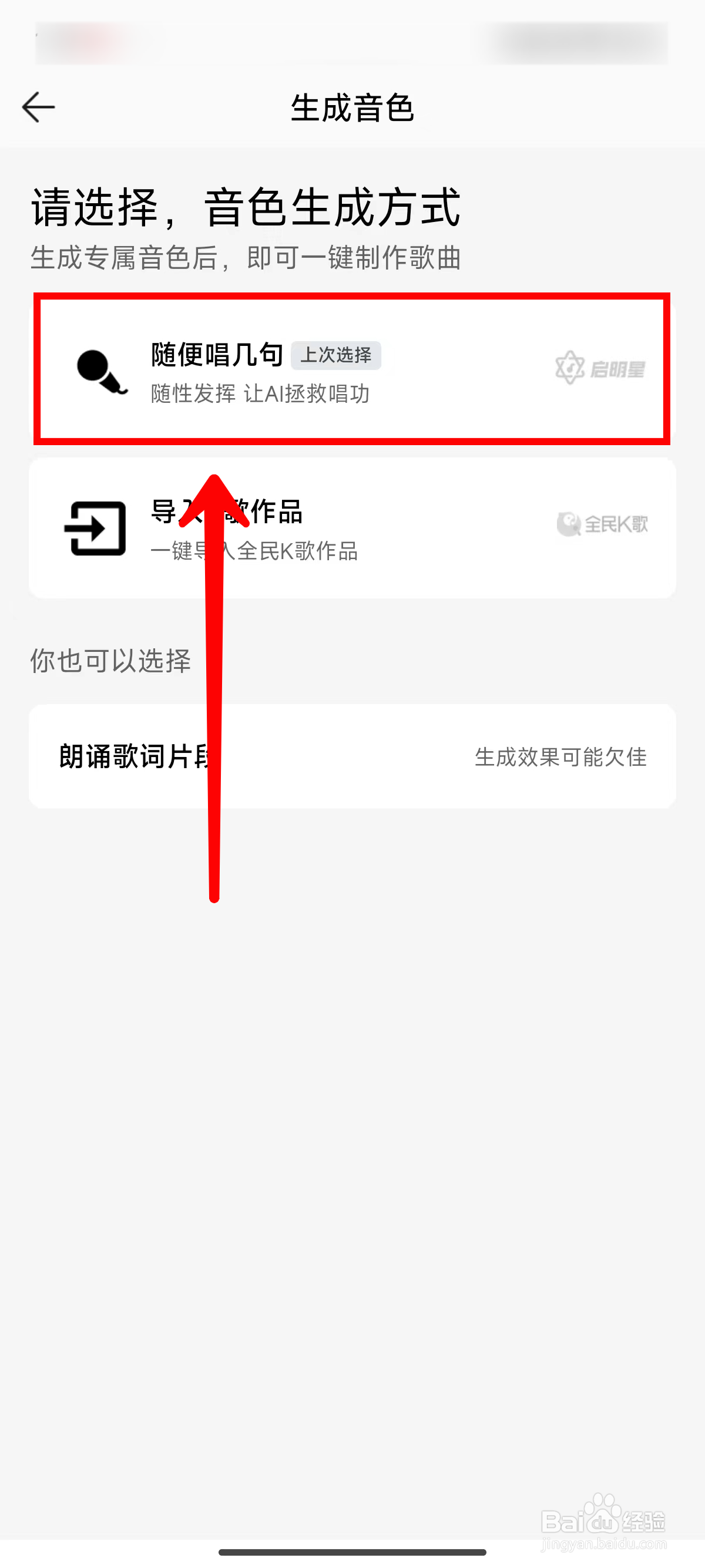This screenshot has width=705, height=1568.
Task: Tap the 启明星 star logo icon
Action: click(x=570, y=366)
